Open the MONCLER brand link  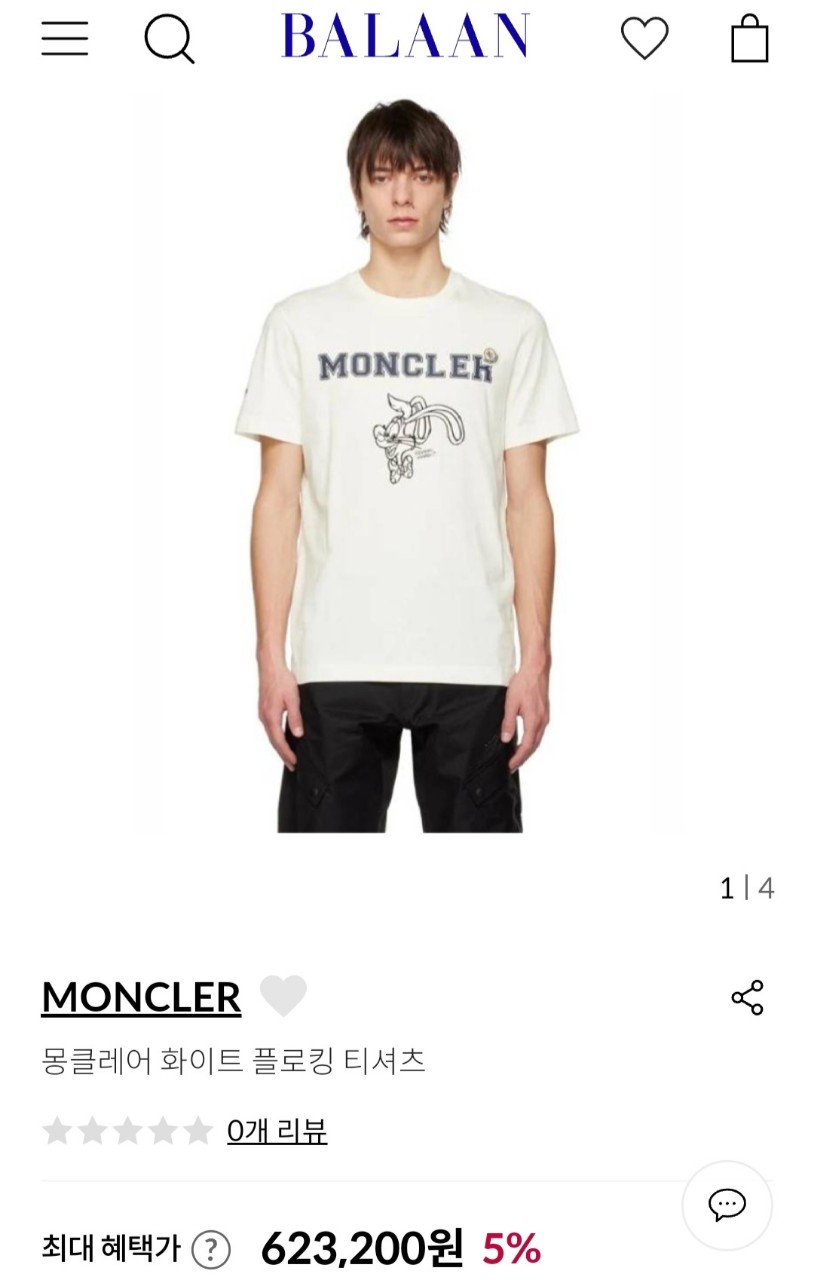[x=141, y=997]
